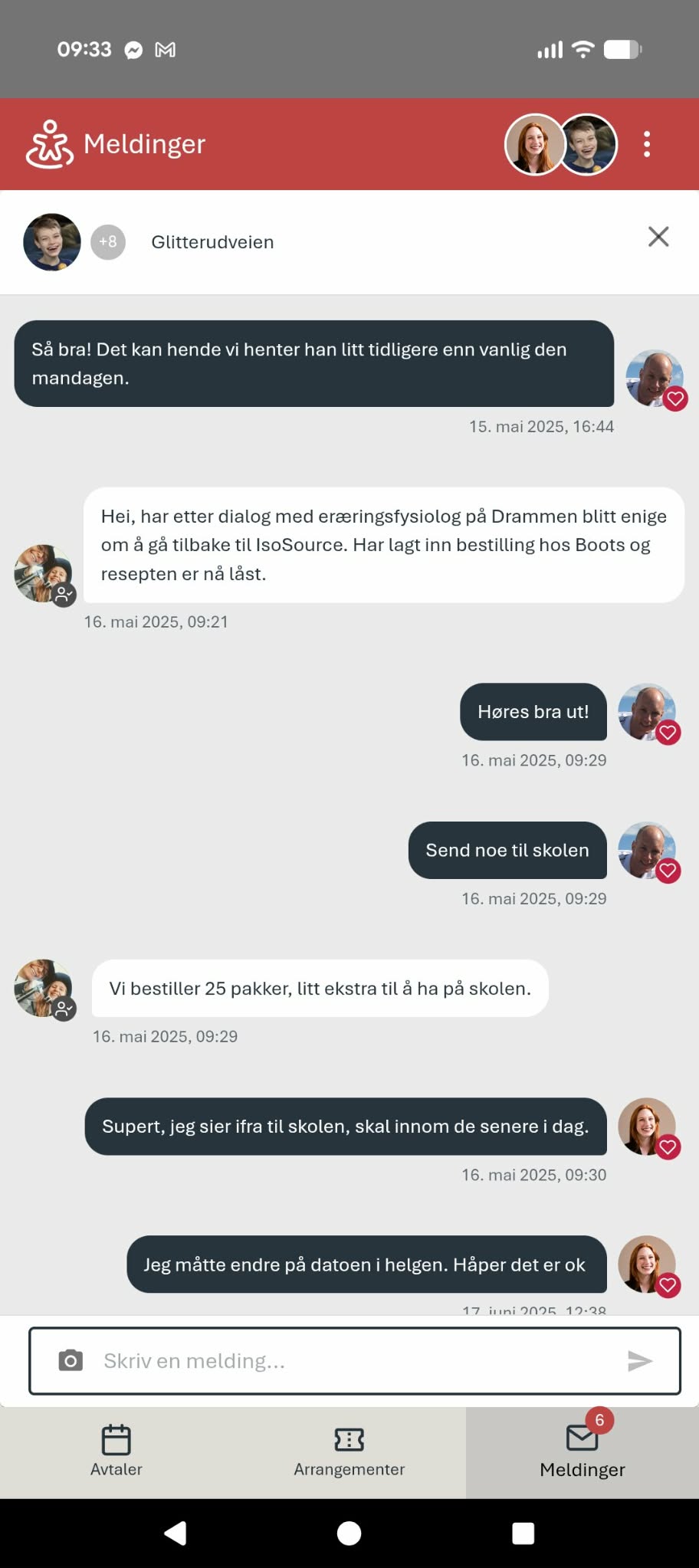Close the Glitterudveien conversation
This screenshot has height=1568, width=699.
pyautogui.click(x=658, y=236)
